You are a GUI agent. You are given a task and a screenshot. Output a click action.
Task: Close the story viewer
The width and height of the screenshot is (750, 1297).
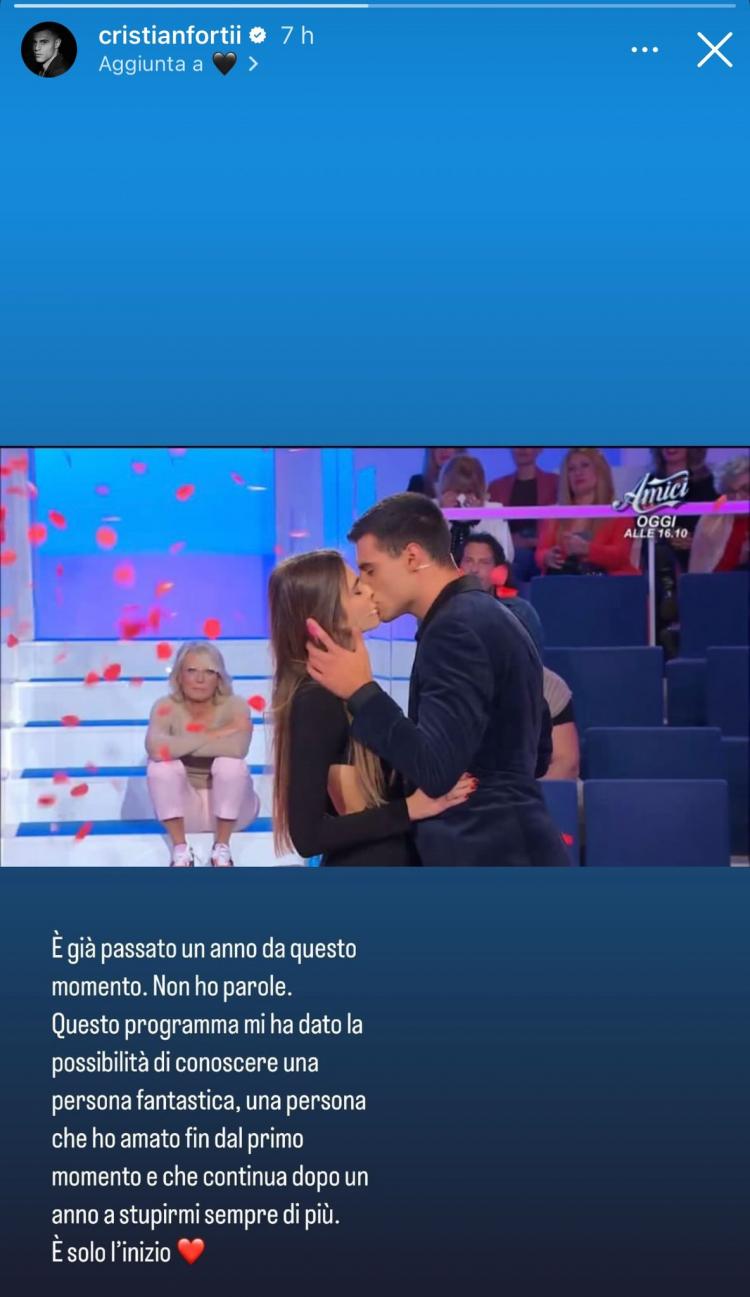714,49
